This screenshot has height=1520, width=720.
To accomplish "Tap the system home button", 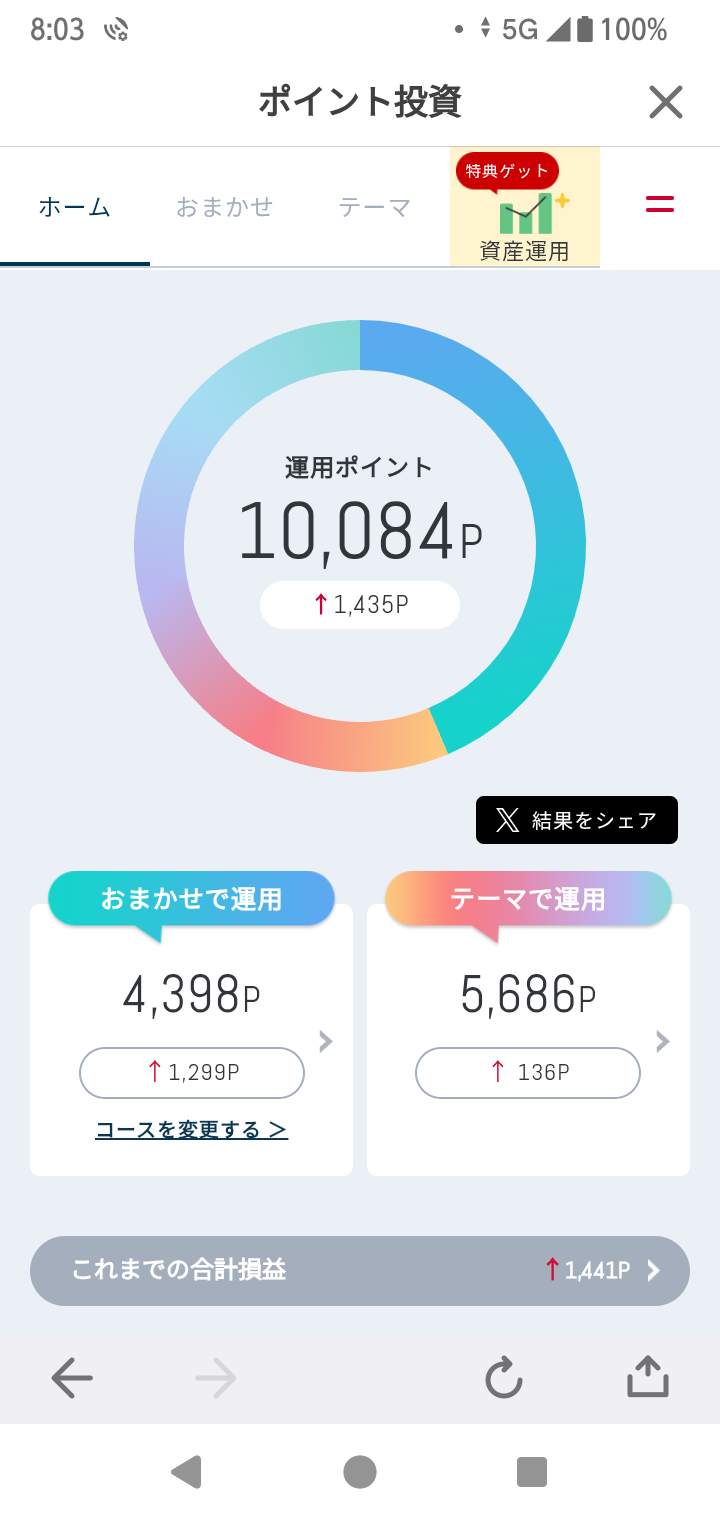I will pos(360,1472).
